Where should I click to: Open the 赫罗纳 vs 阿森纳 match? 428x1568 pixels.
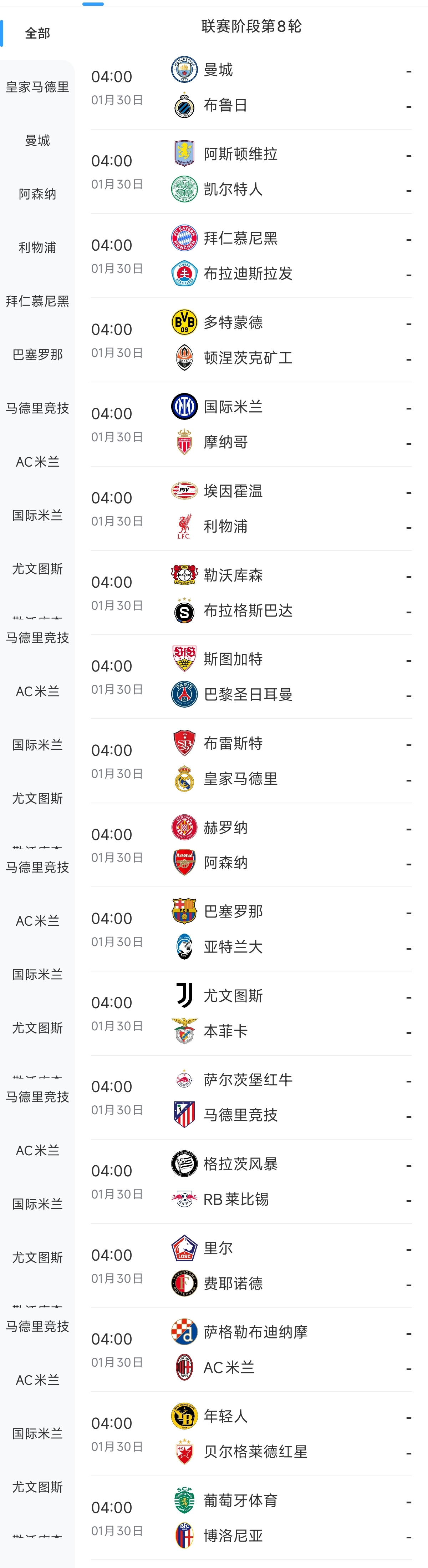(251, 845)
